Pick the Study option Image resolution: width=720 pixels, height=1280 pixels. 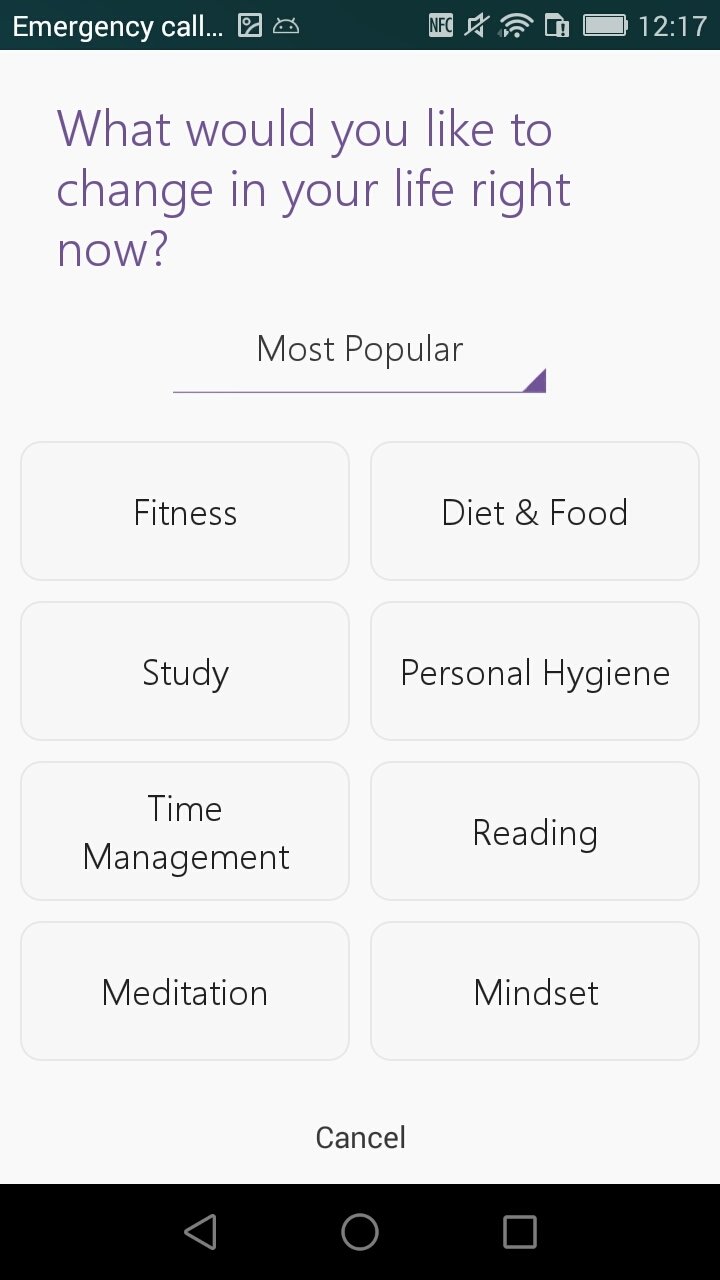tap(185, 671)
